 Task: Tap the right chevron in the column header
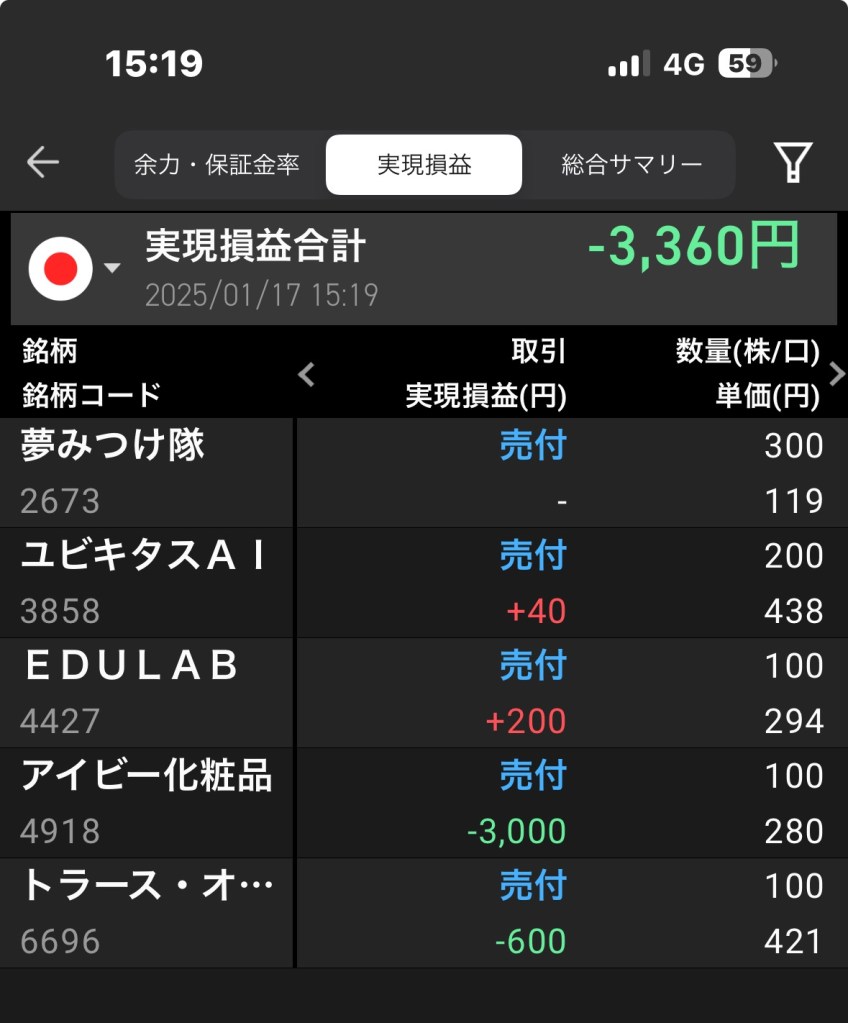[x=837, y=374]
